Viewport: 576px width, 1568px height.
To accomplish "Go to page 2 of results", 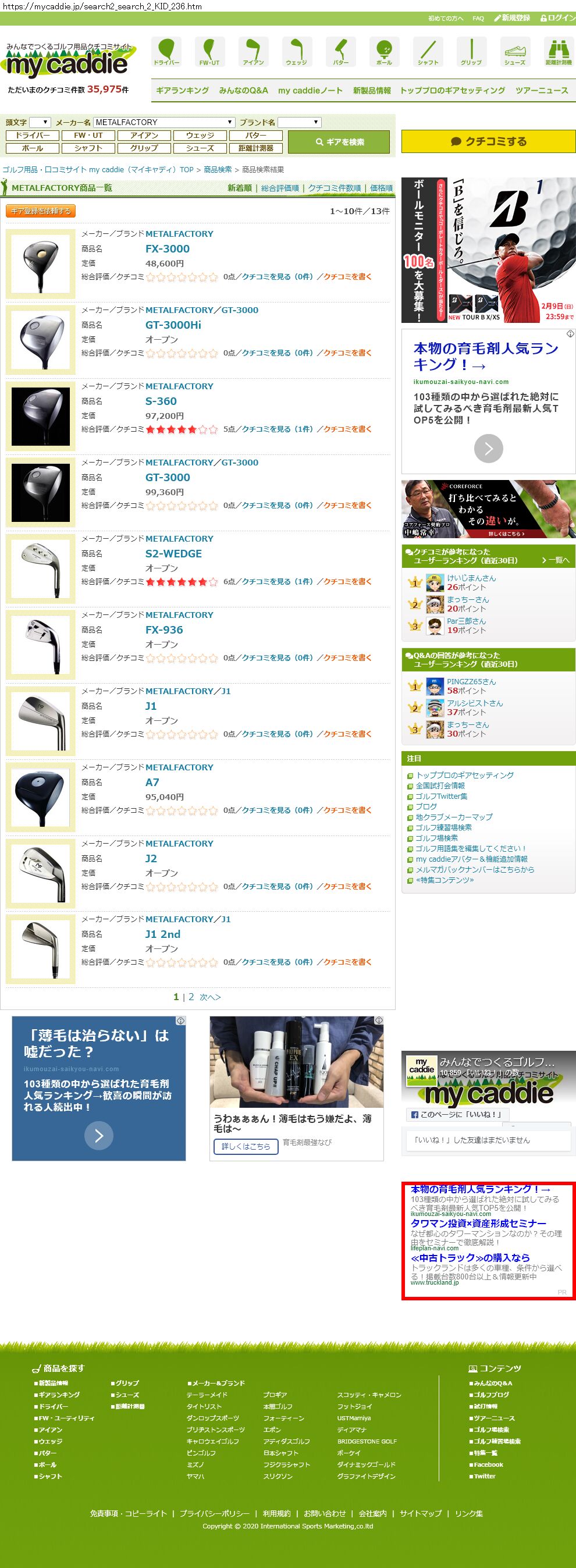I will click(x=191, y=997).
